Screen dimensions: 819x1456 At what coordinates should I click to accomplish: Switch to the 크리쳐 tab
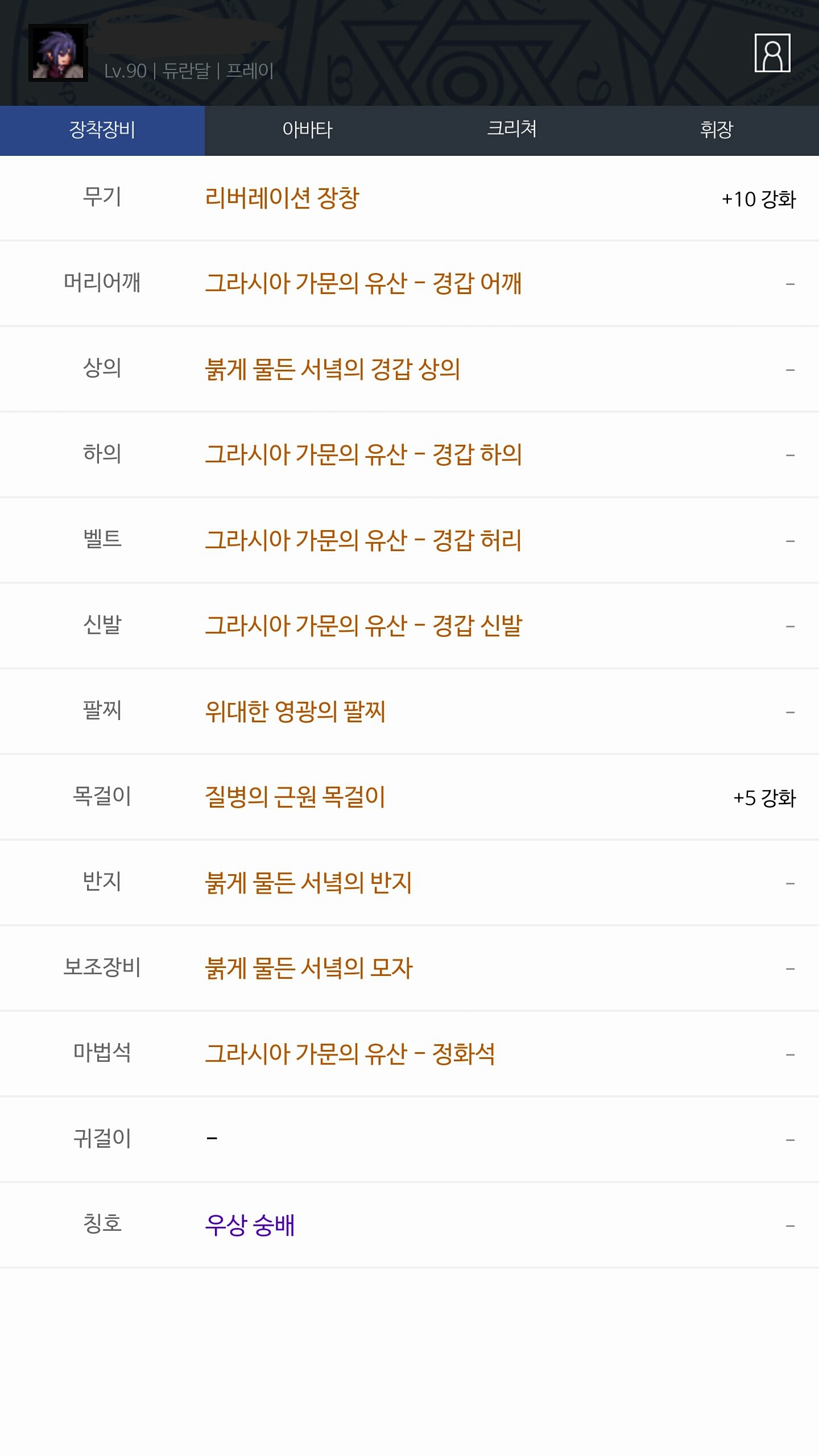pos(512,130)
